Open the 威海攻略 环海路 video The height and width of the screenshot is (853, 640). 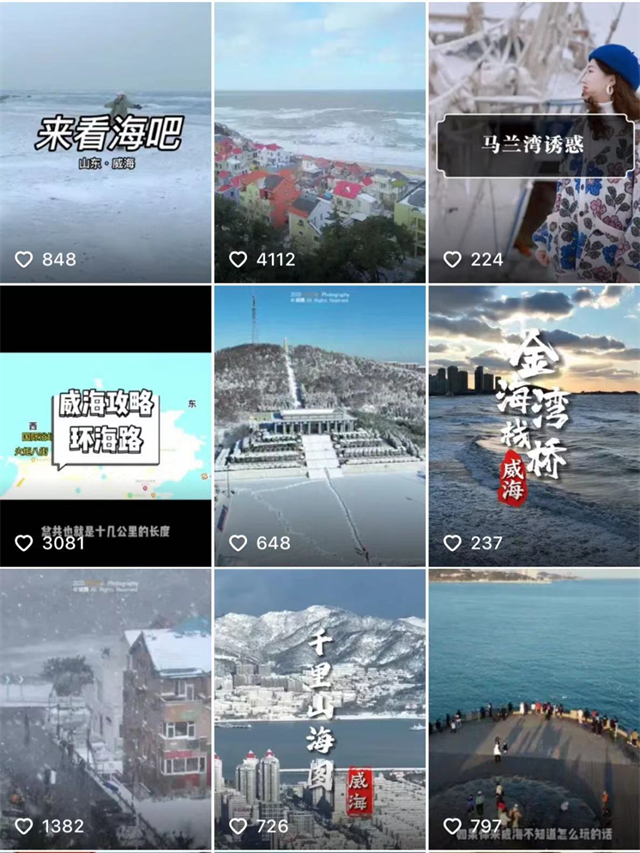(105, 426)
